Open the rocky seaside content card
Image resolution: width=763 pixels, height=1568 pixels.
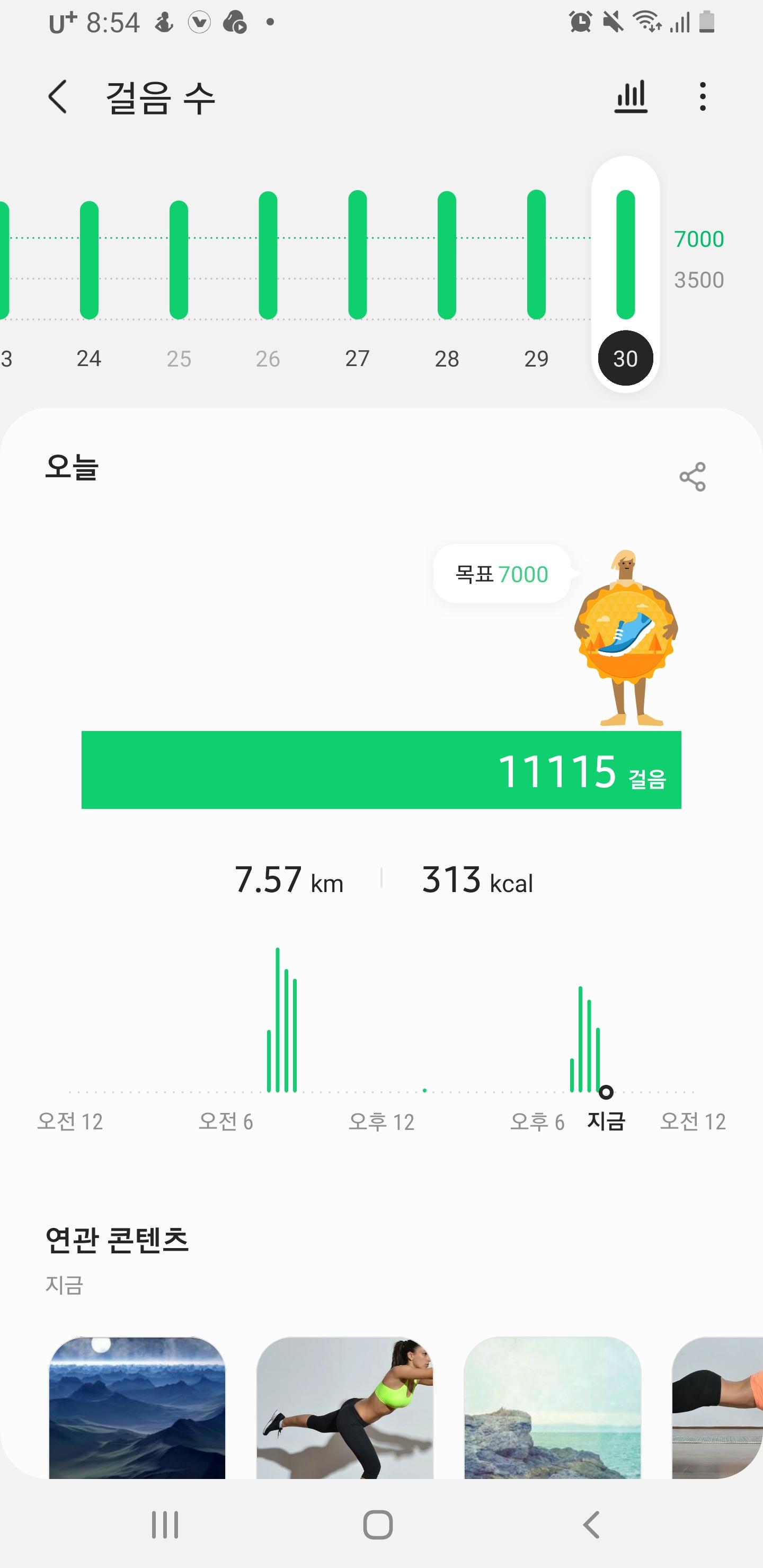coord(552,1407)
